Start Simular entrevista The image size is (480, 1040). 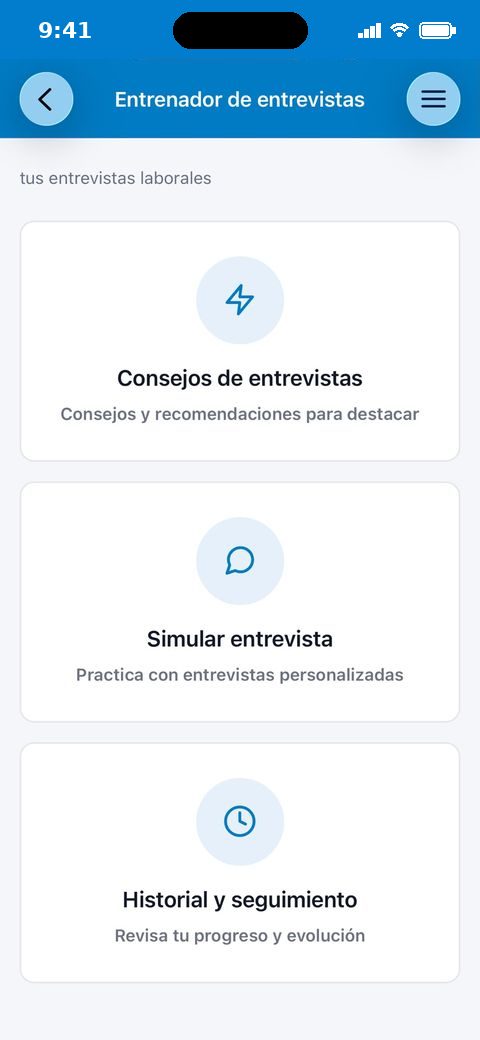point(240,602)
